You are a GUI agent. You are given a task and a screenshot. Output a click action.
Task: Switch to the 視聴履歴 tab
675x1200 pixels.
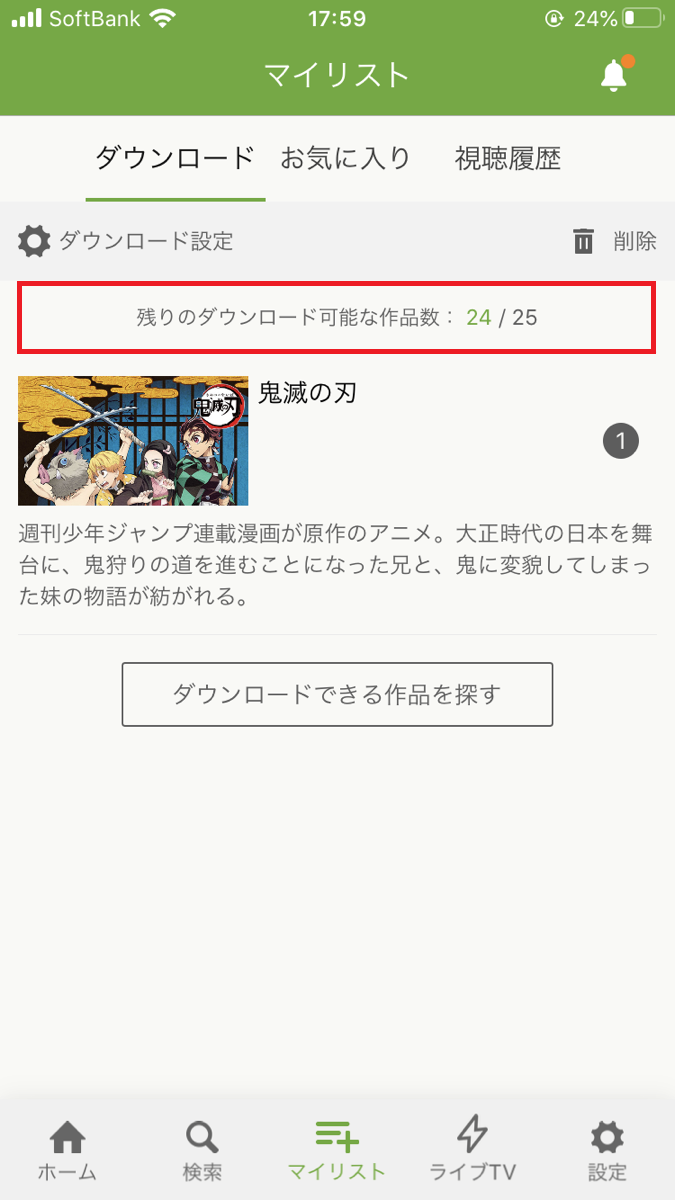pos(507,158)
